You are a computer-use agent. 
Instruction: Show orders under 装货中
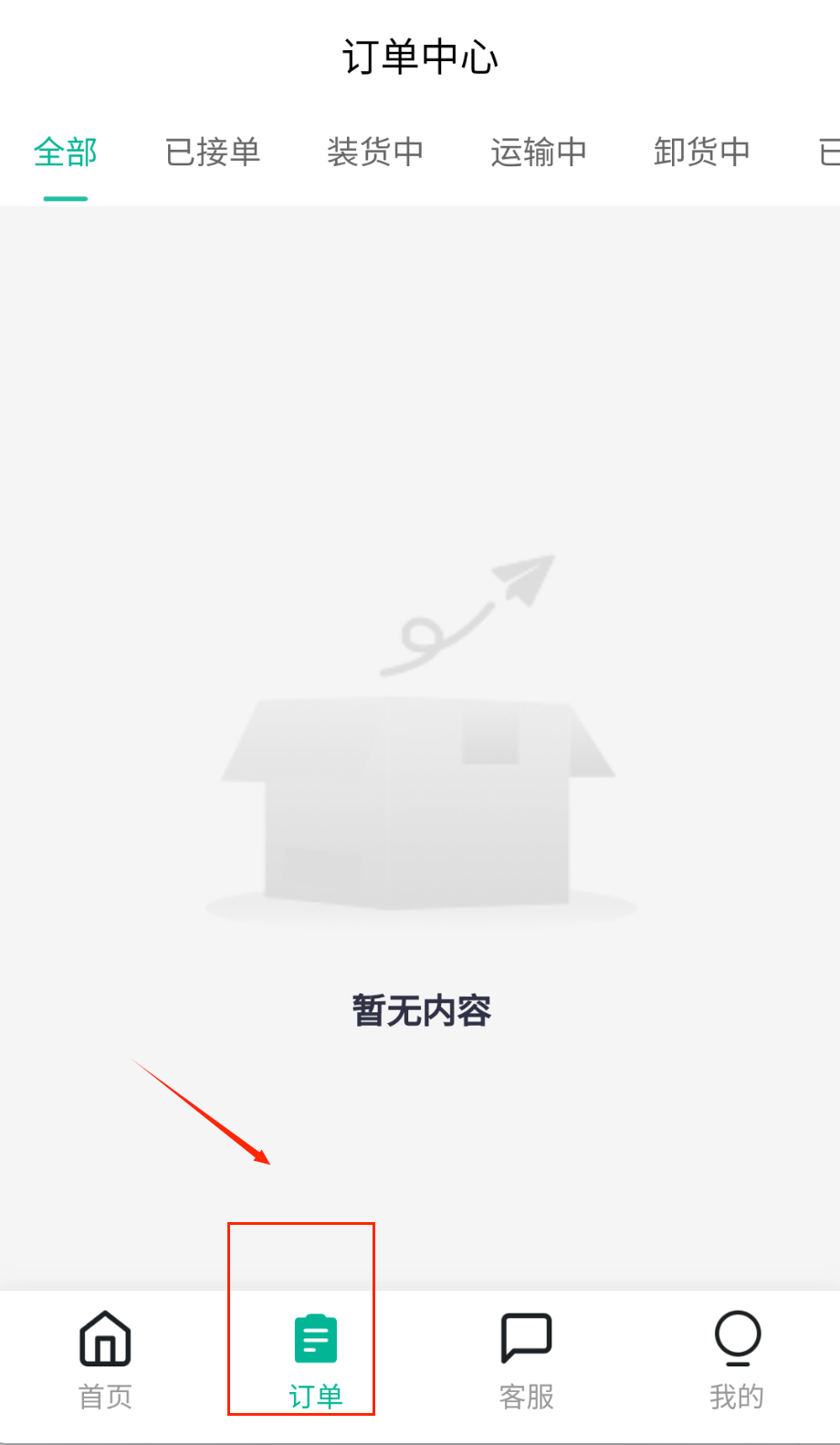(x=375, y=152)
